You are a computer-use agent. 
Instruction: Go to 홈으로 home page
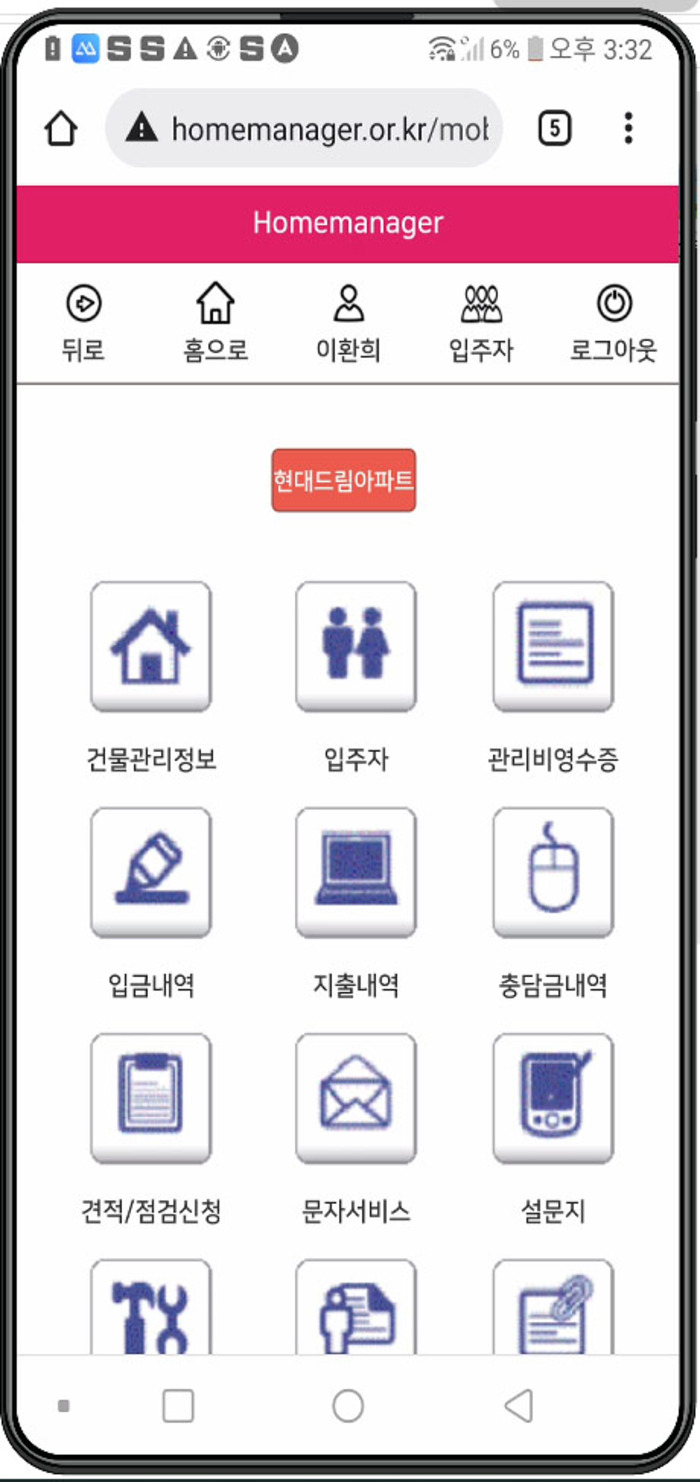tap(215, 322)
